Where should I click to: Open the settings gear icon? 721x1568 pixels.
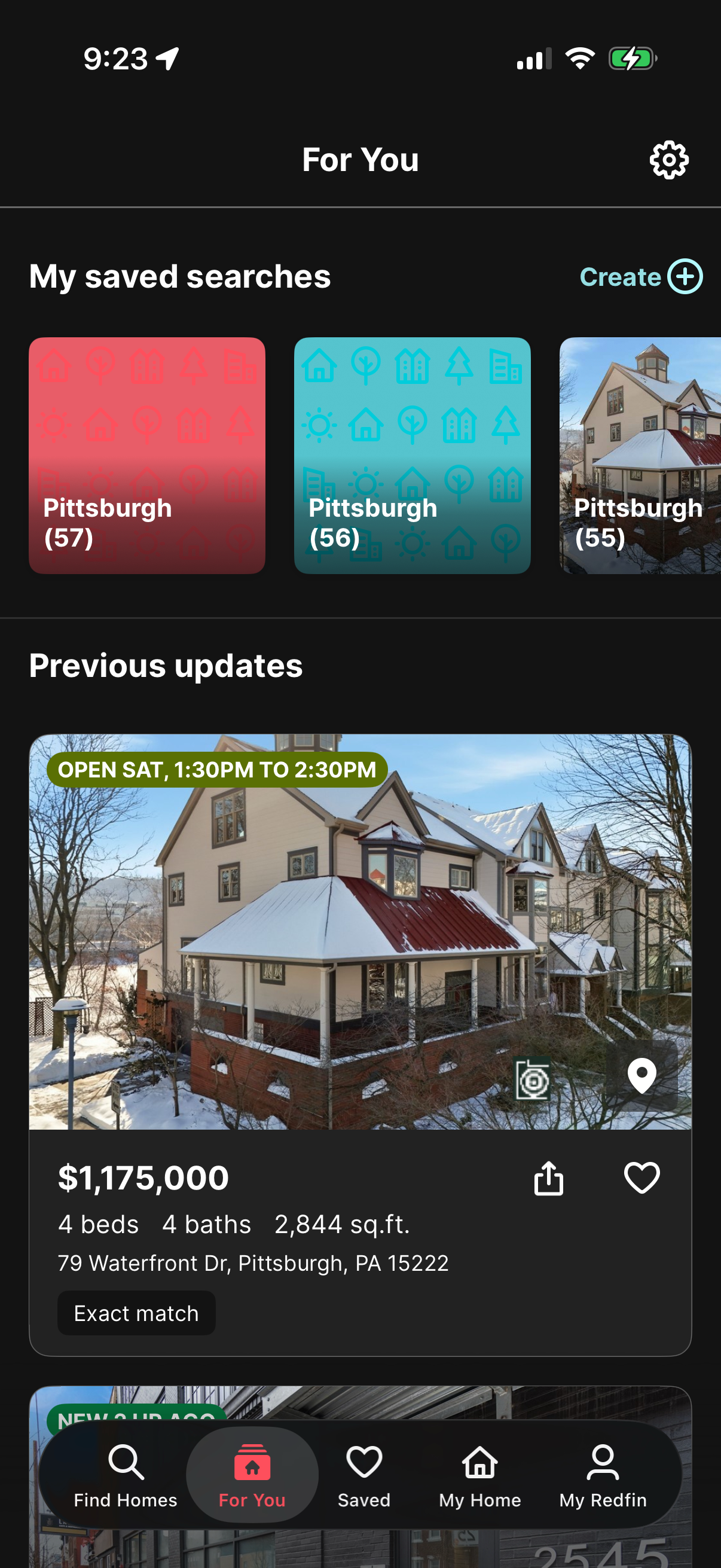(x=668, y=160)
